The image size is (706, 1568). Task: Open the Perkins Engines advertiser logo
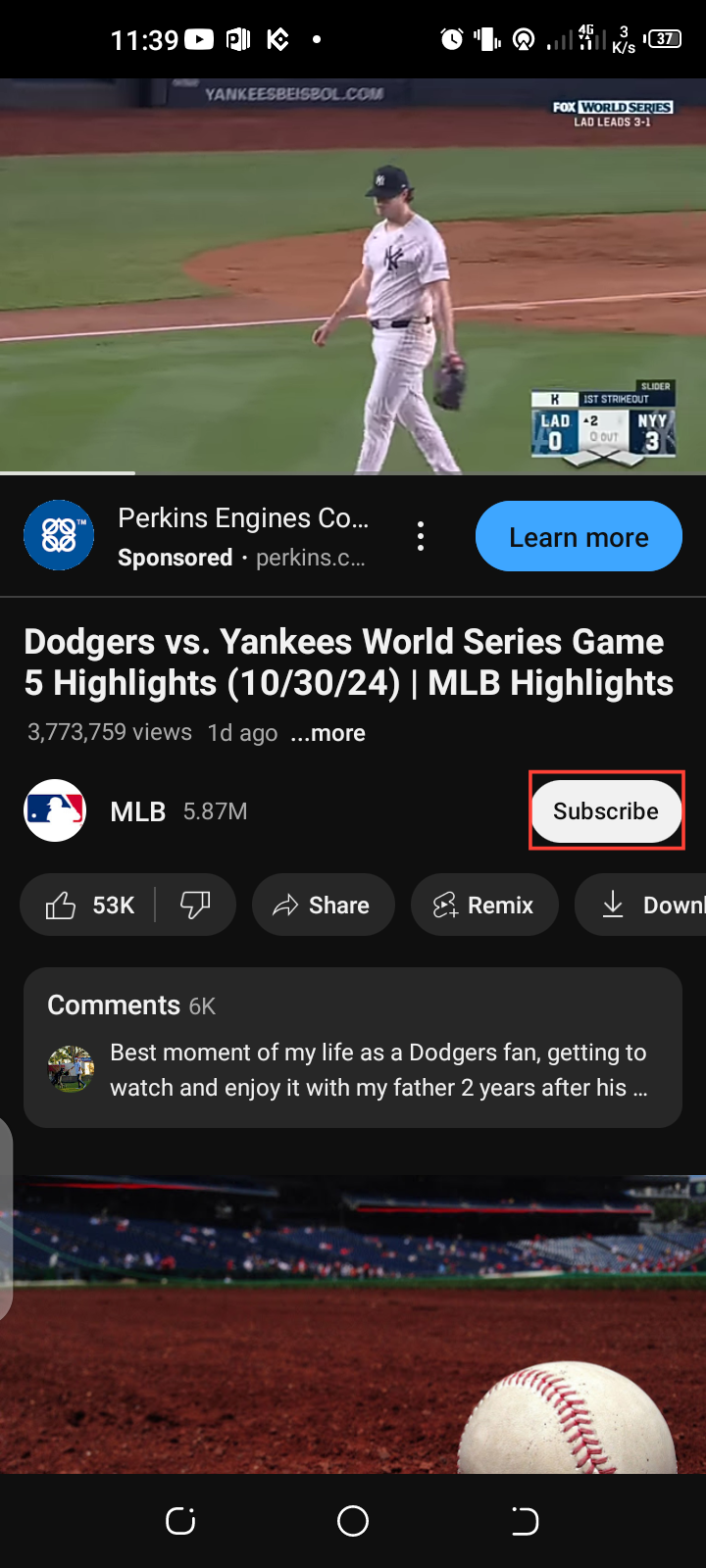pos(59,535)
